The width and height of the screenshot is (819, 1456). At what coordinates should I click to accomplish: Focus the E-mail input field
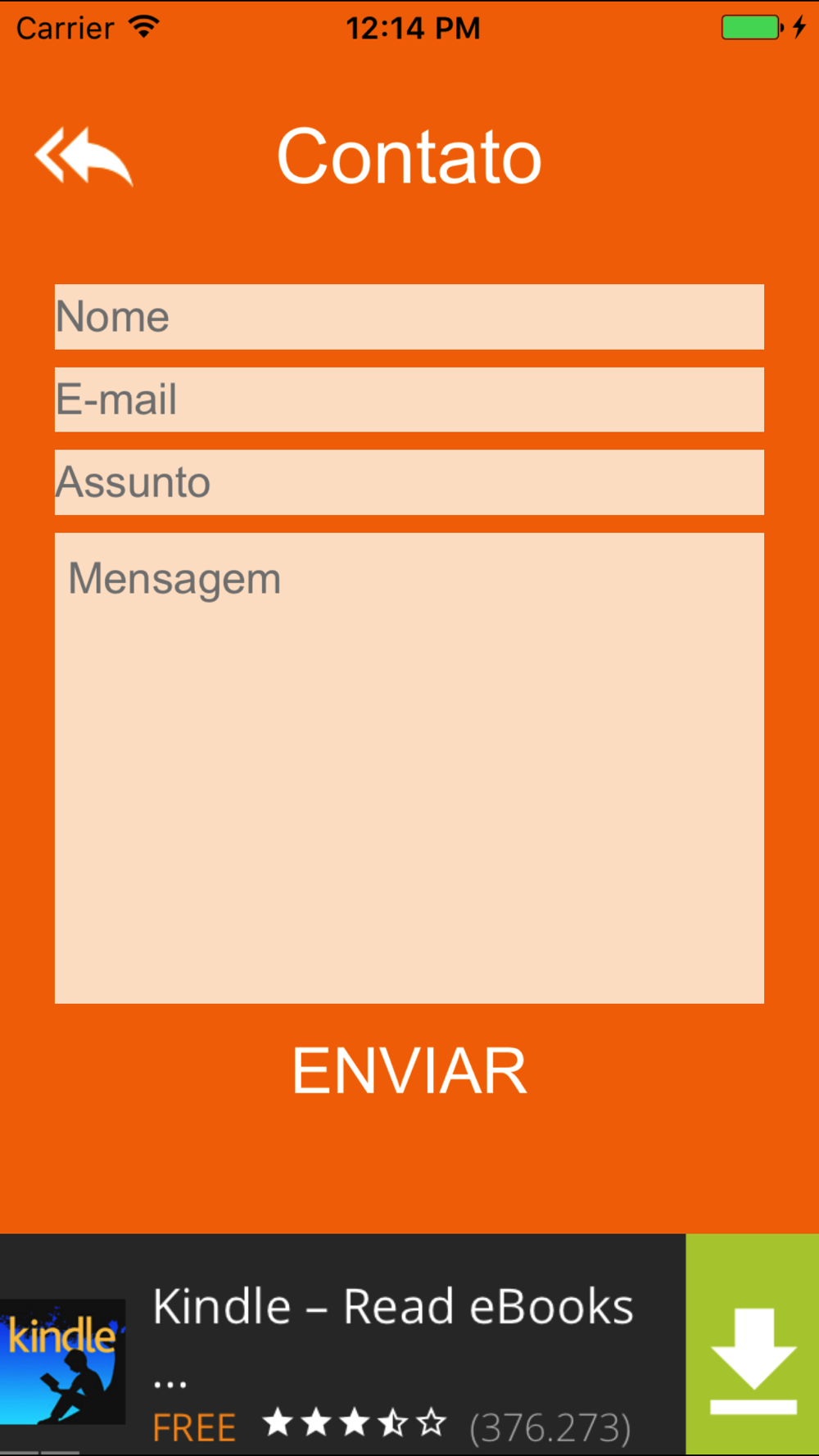(409, 400)
